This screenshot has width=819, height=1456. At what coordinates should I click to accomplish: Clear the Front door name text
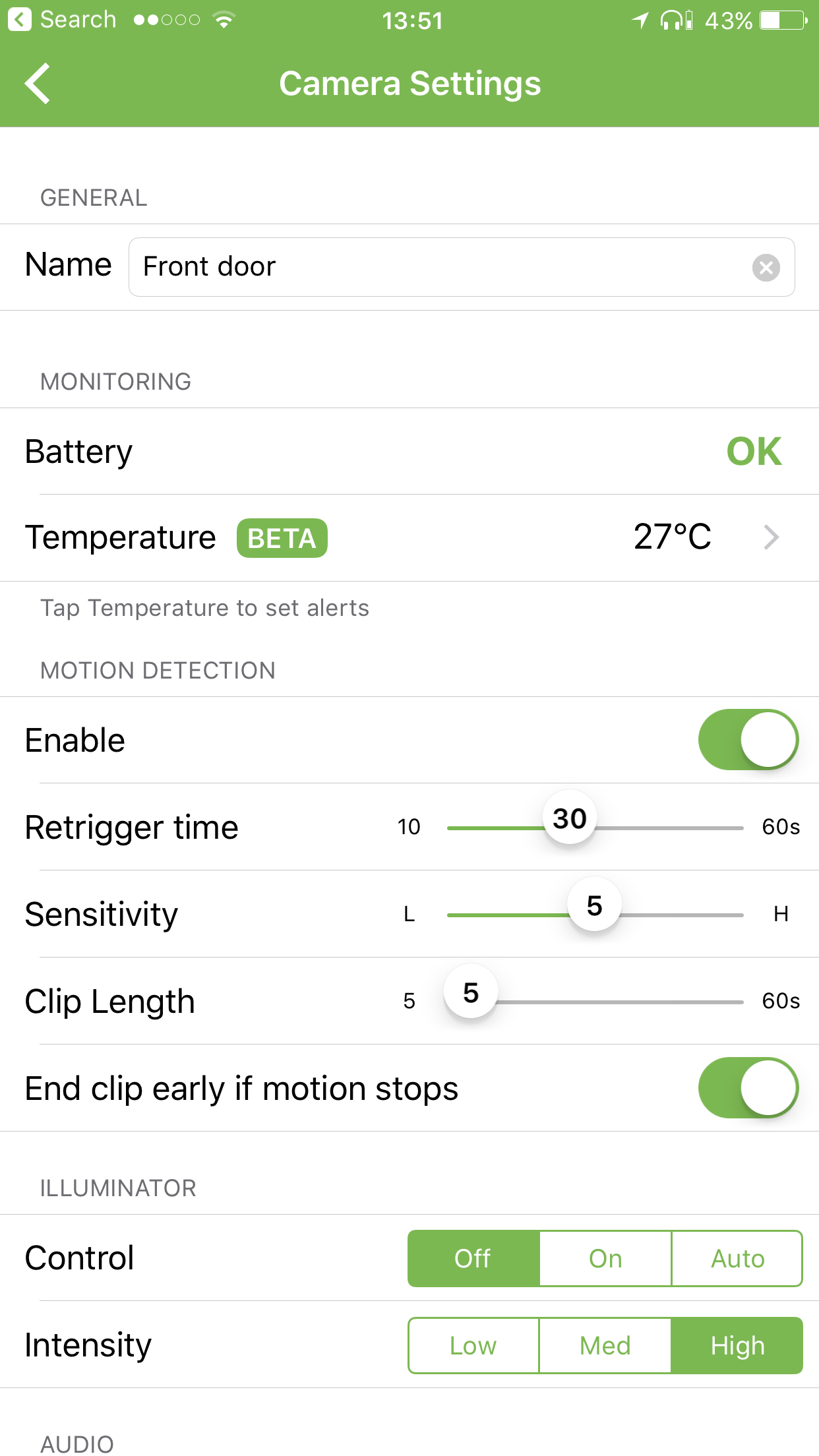point(766,268)
